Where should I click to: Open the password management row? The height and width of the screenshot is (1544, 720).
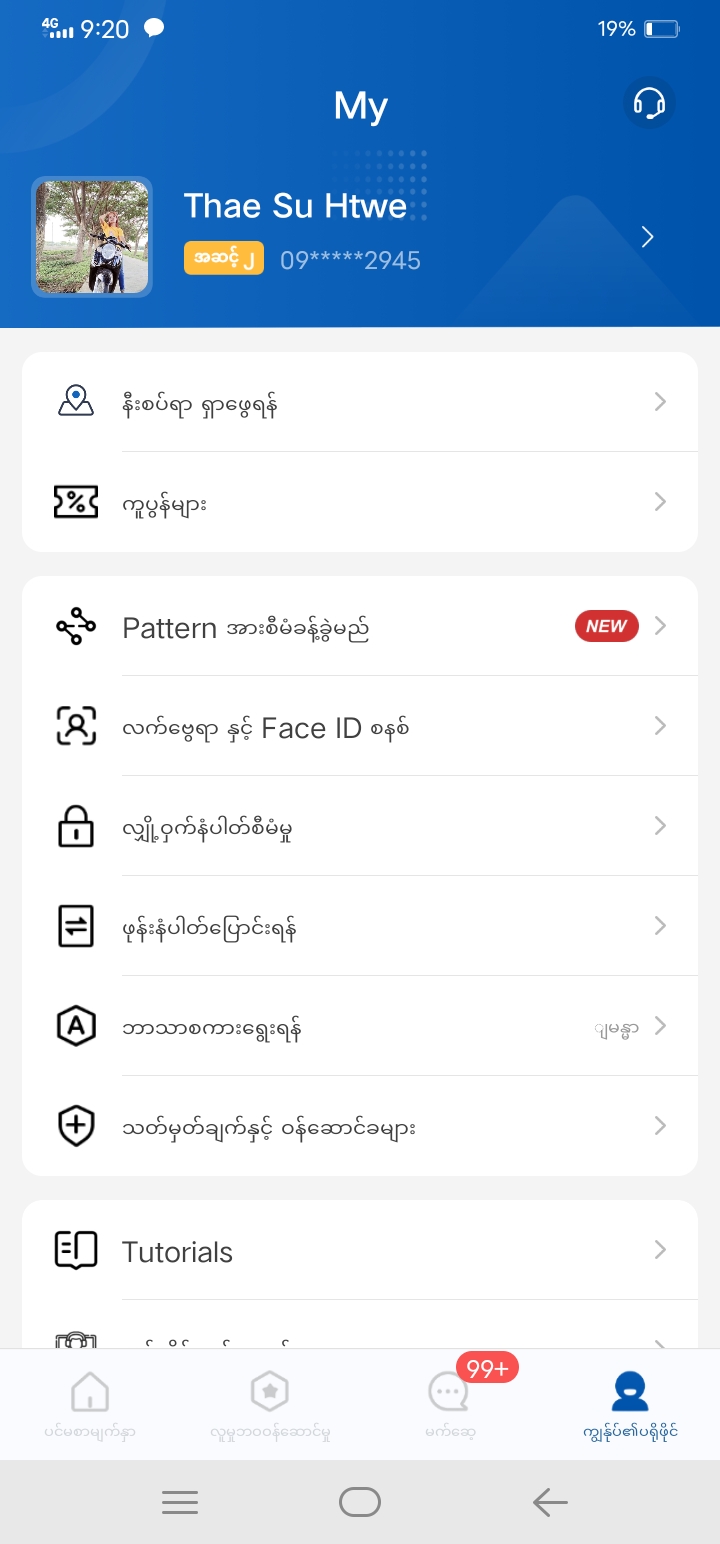pos(360,827)
